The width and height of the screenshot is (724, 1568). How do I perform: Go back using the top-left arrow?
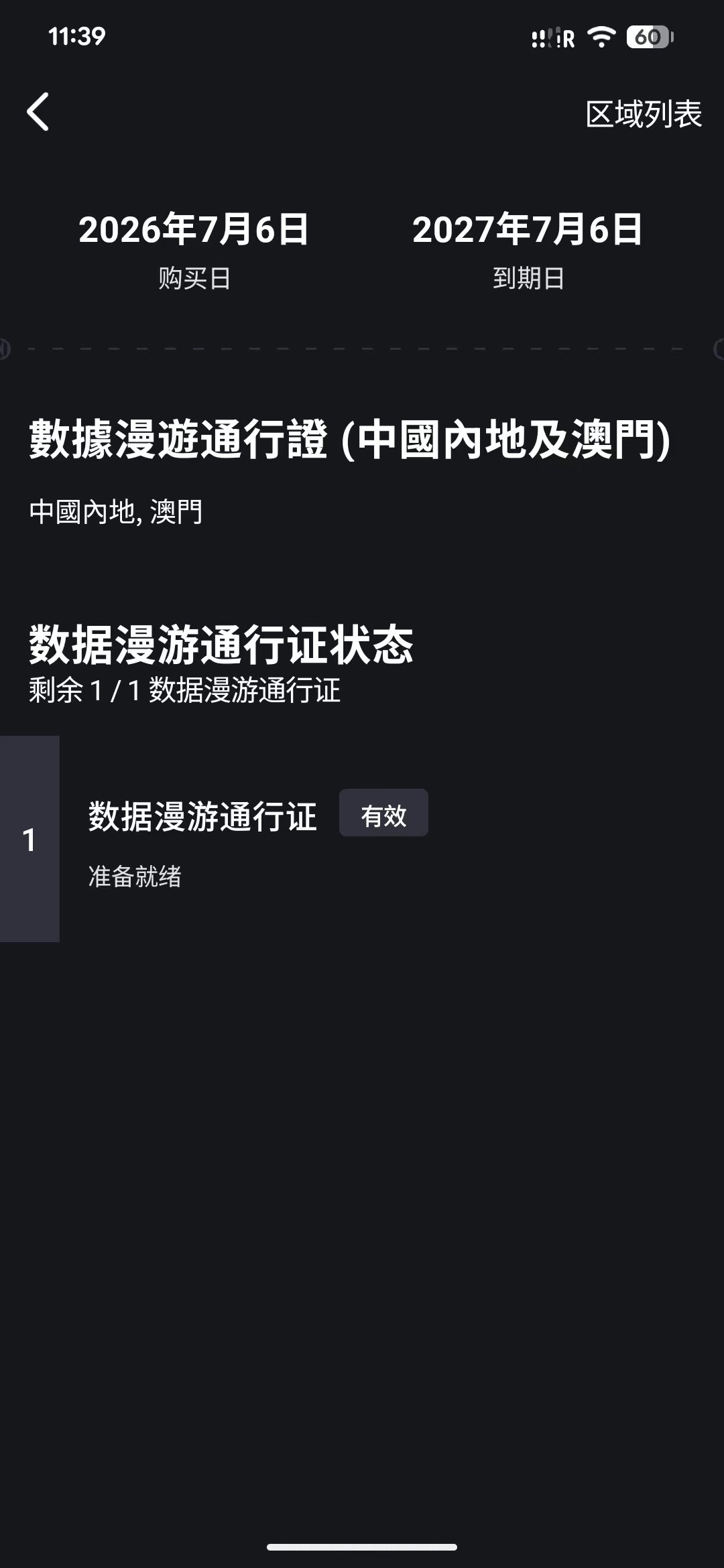38,111
